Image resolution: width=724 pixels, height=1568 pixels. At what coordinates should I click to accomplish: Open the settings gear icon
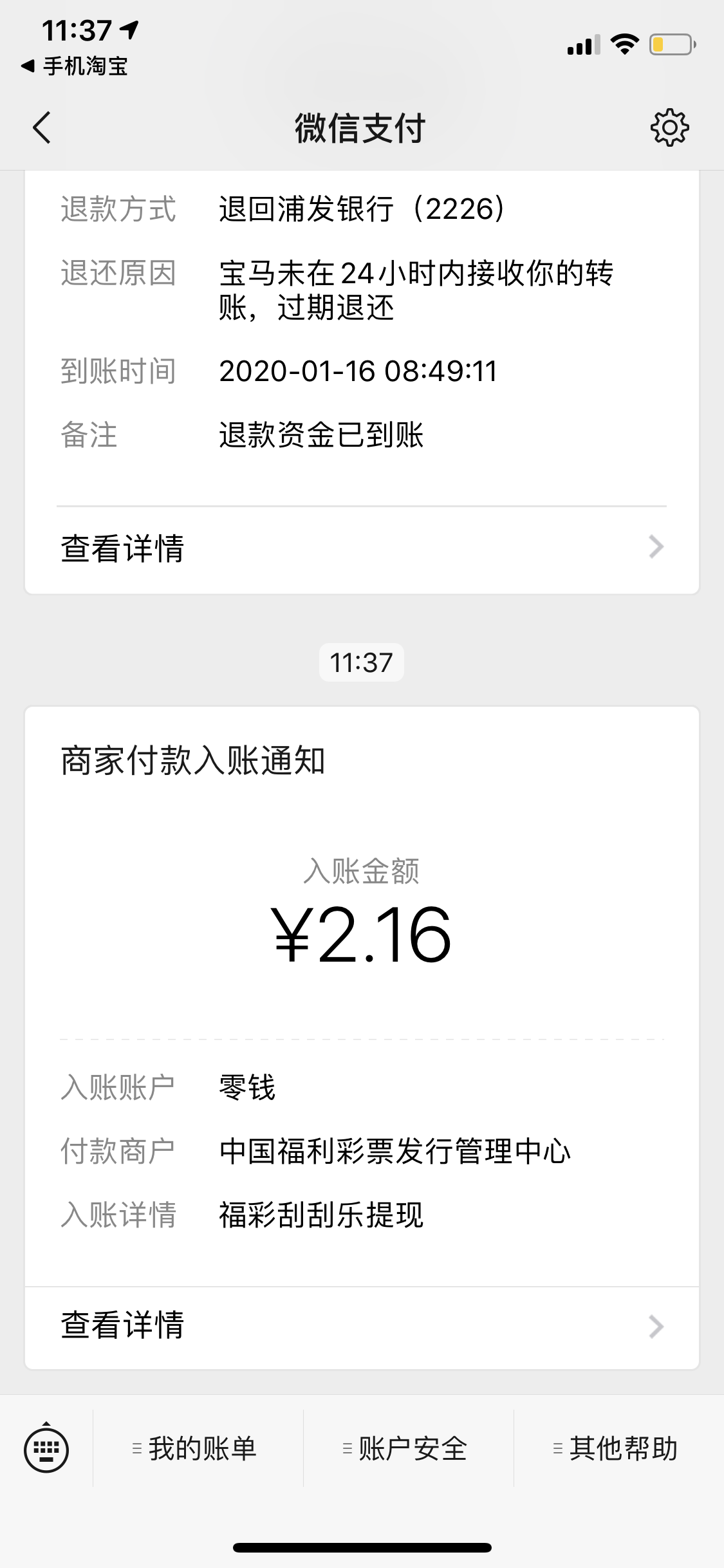click(x=669, y=127)
